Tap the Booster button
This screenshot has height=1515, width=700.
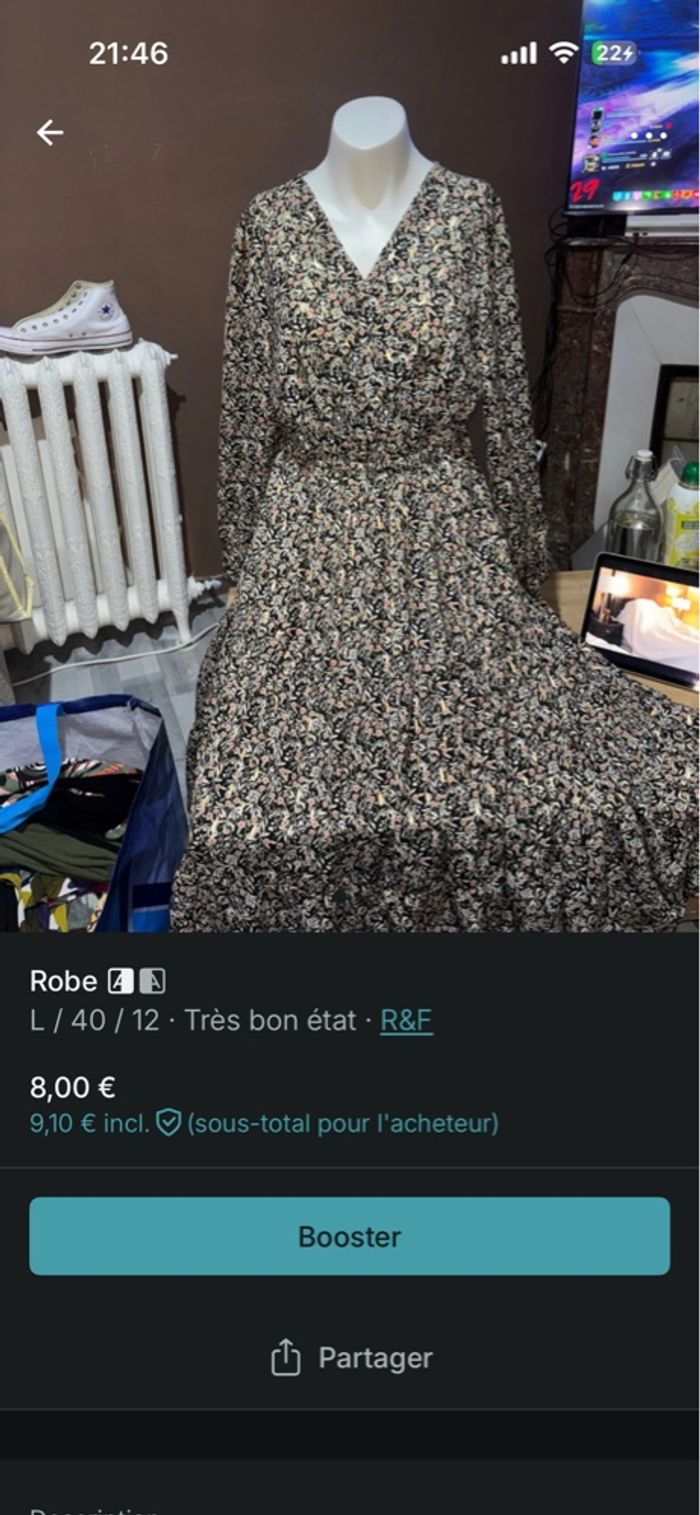pos(350,1236)
